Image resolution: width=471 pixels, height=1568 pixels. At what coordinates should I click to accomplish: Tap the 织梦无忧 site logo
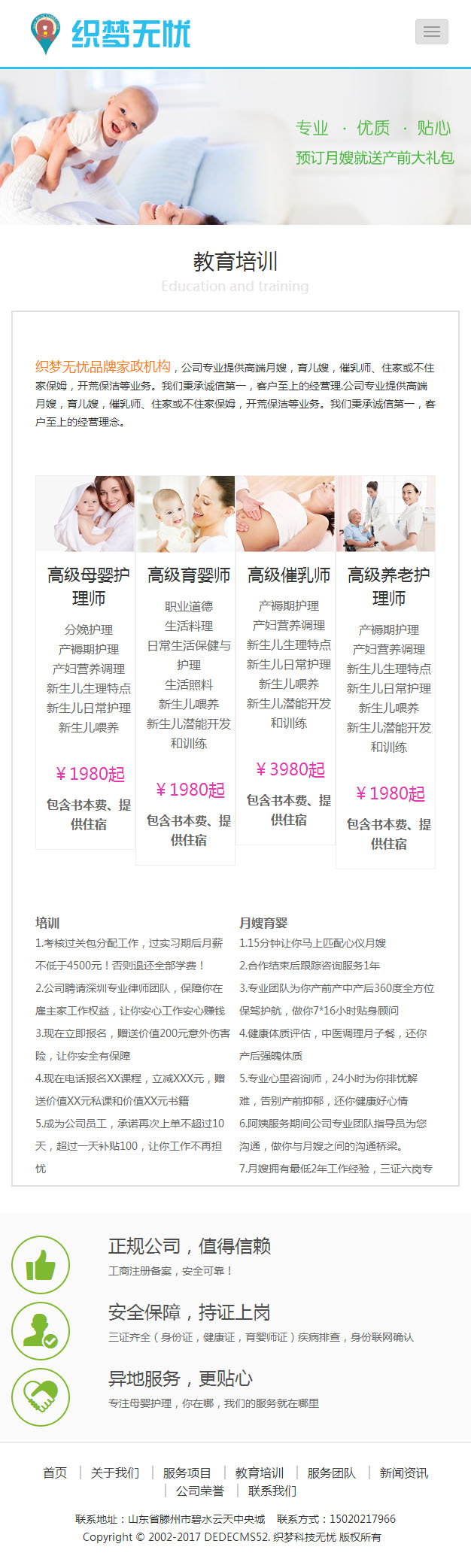click(x=111, y=34)
